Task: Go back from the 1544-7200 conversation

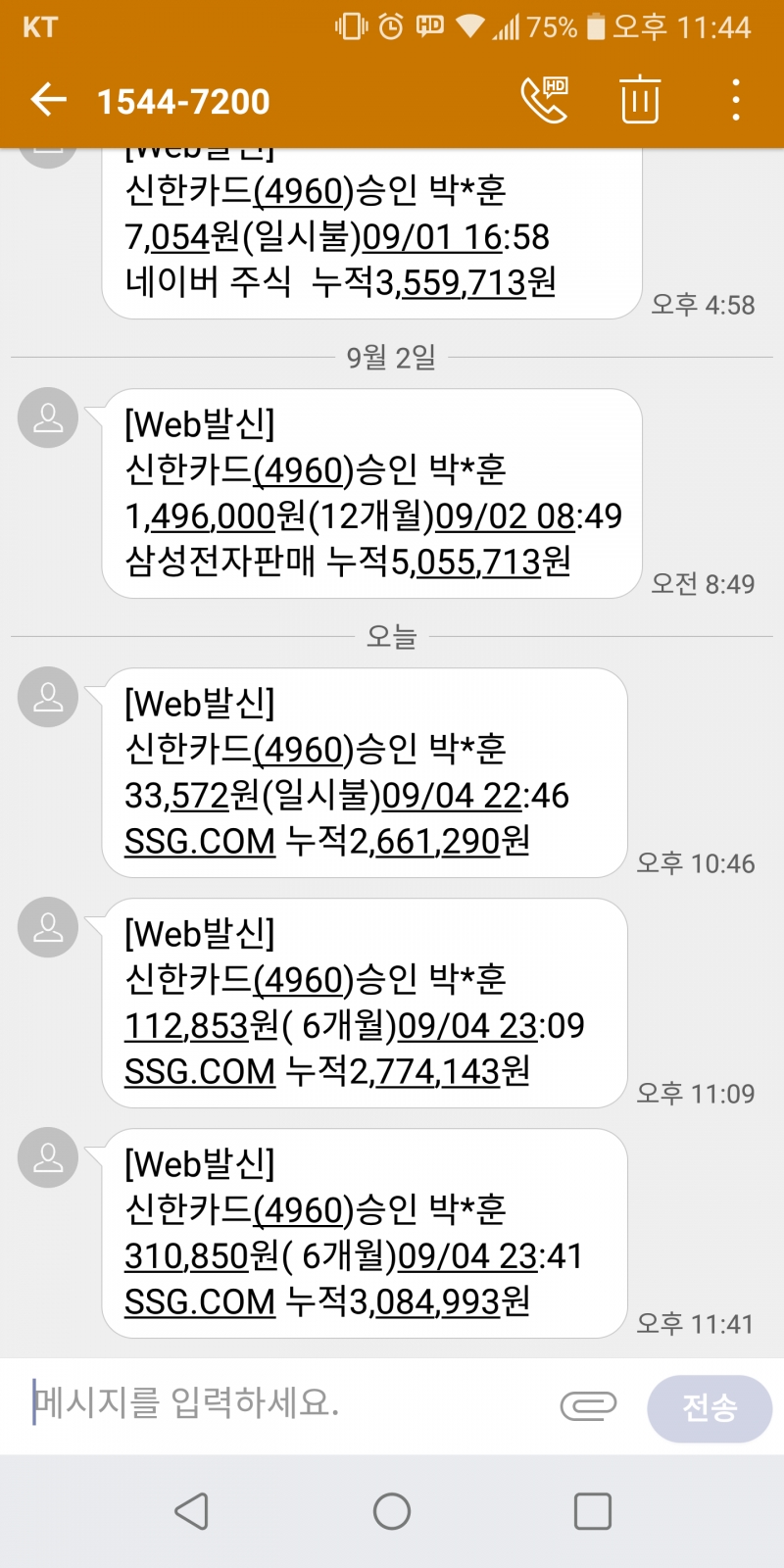Action: 48,100
